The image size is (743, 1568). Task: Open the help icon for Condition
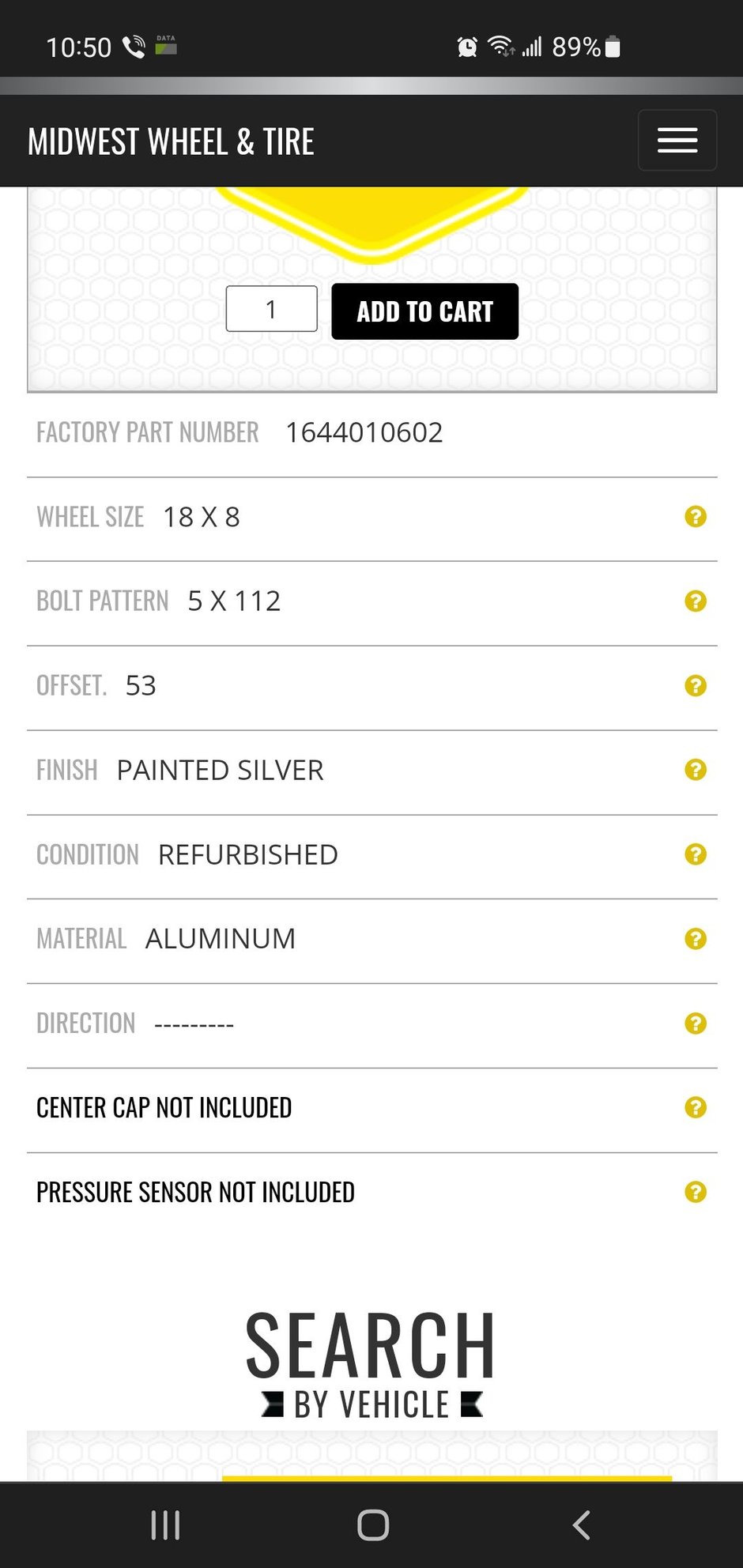[696, 854]
